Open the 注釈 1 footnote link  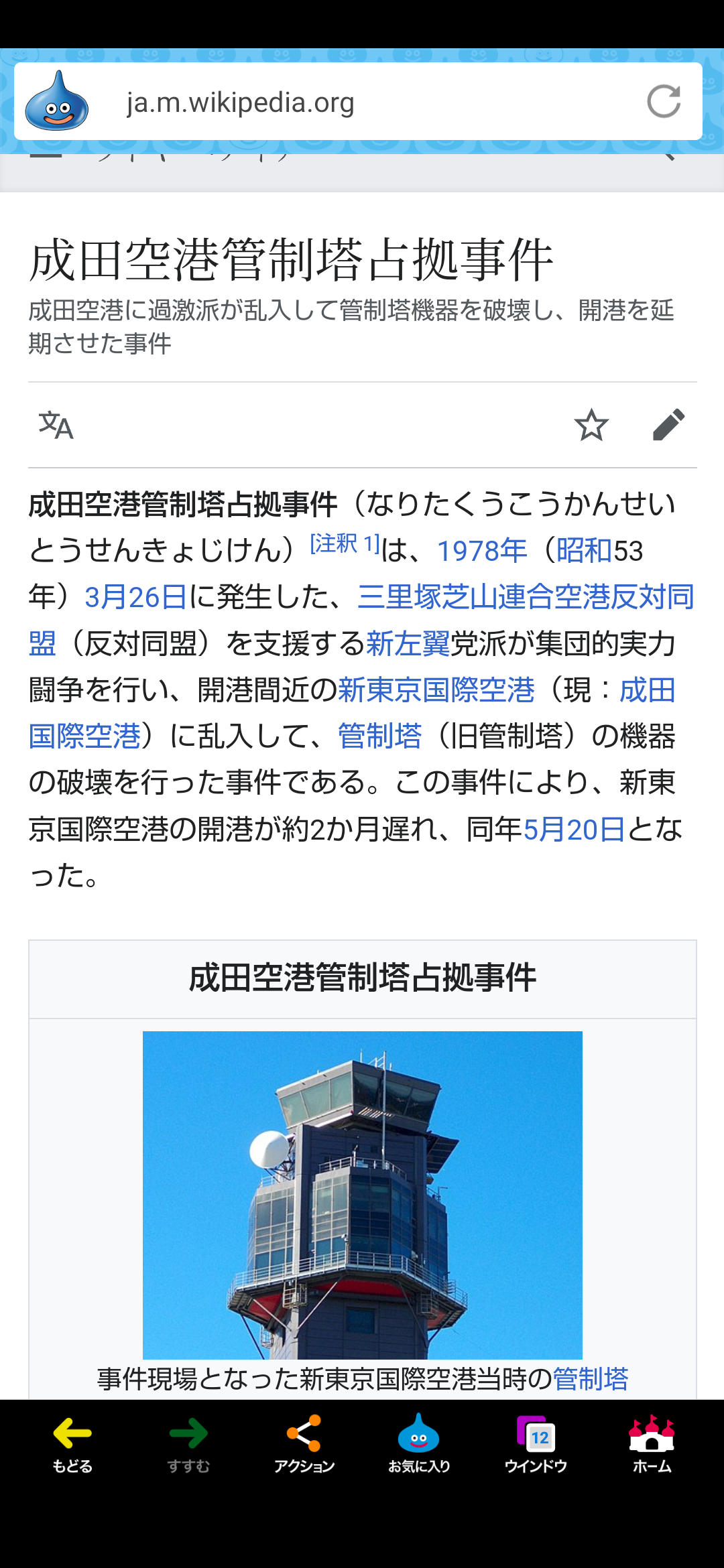(x=345, y=543)
